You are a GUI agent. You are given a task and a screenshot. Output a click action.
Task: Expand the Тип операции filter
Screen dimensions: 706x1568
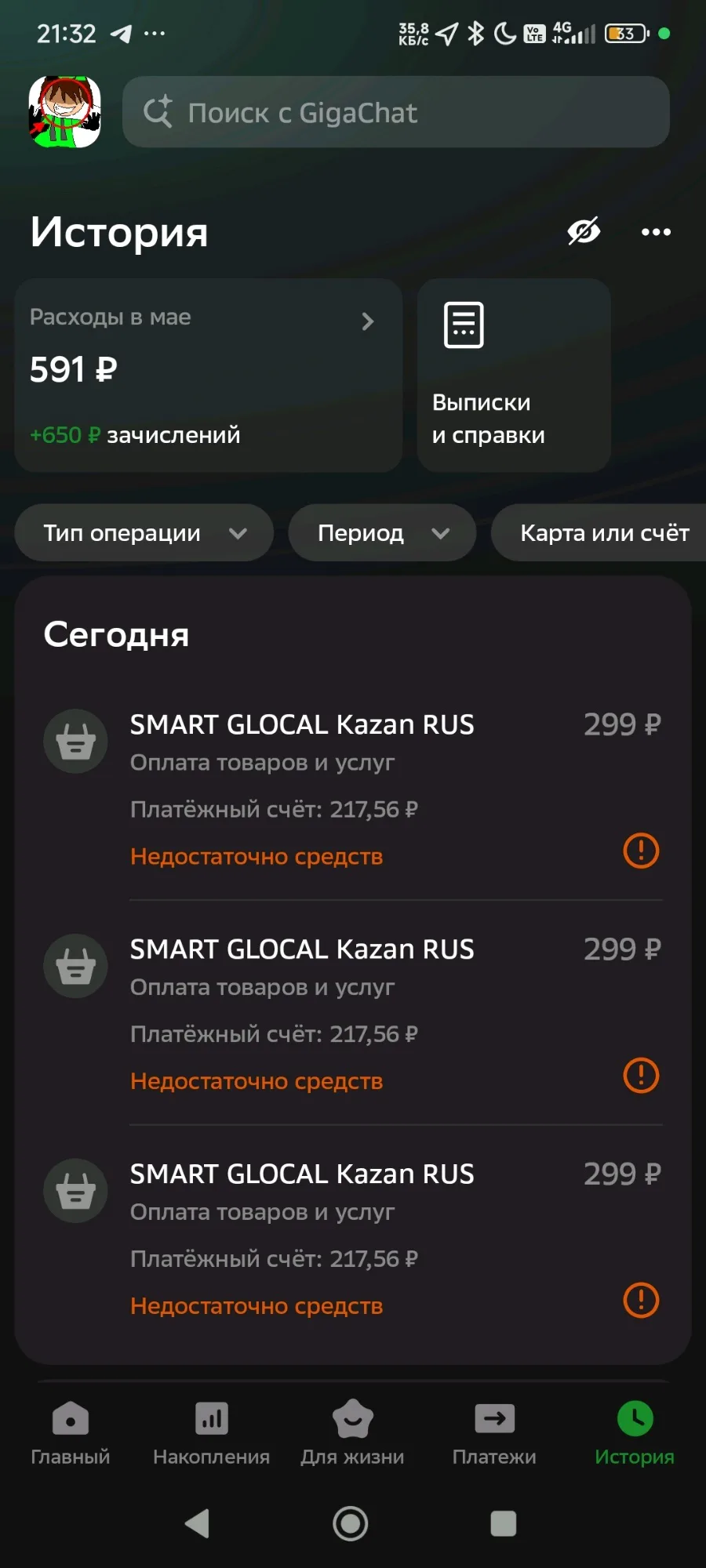(144, 533)
